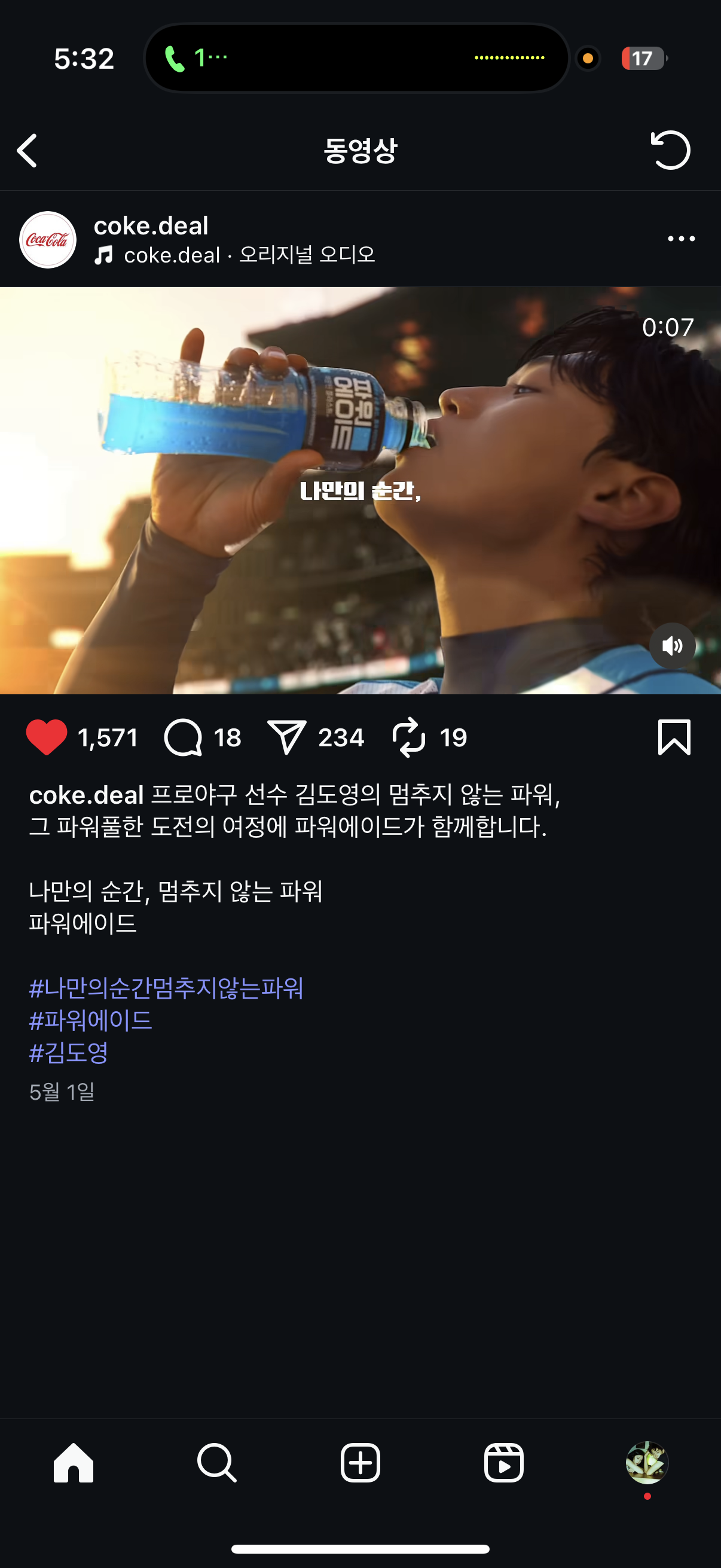
Task: Open hashtag #나만의순간멈추지않는파워
Action: (x=166, y=988)
